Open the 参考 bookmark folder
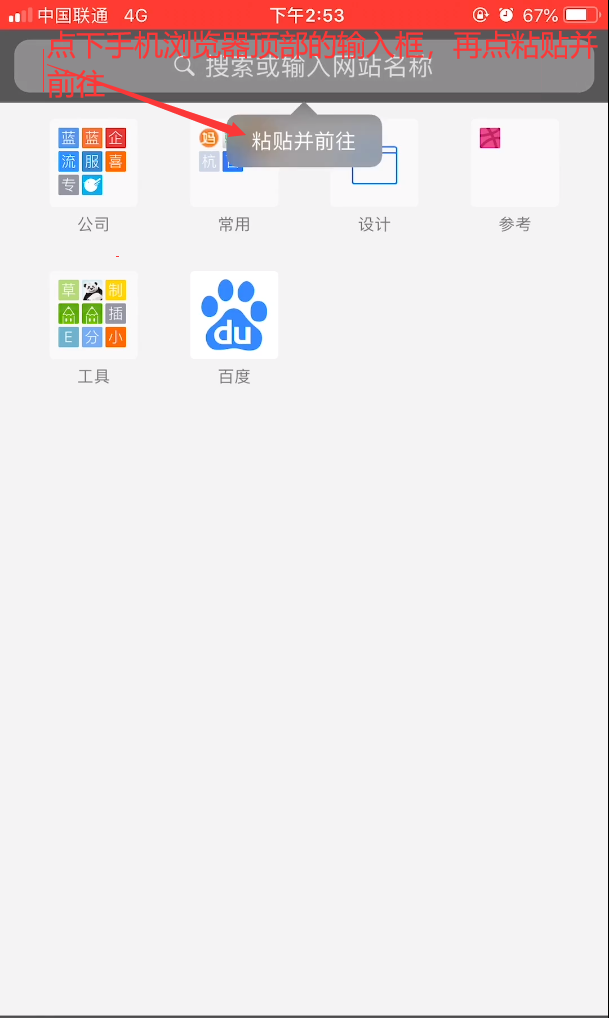This screenshot has height=1018, width=609. tap(515, 163)
